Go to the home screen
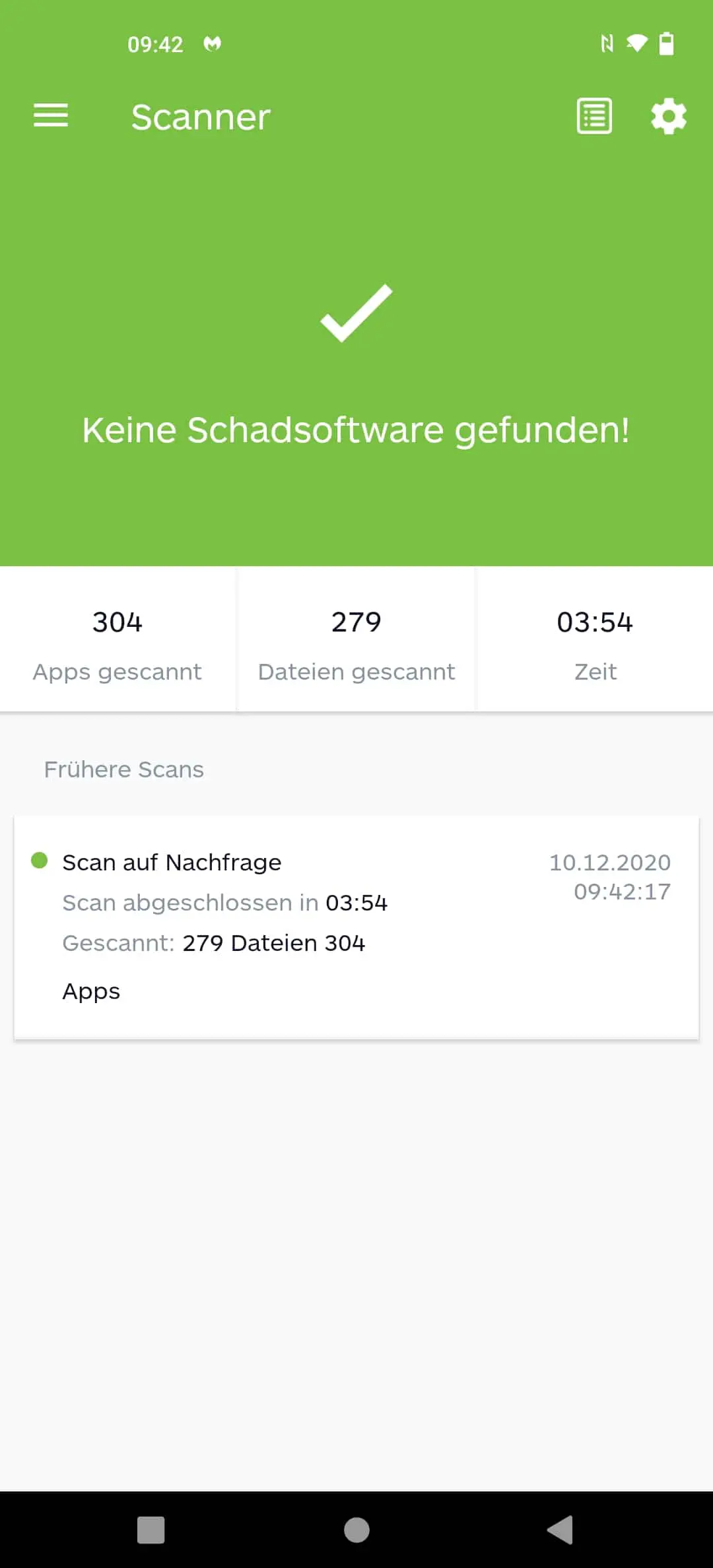This screenshot has width=713, height=1568. click(x=356, y=1530)
